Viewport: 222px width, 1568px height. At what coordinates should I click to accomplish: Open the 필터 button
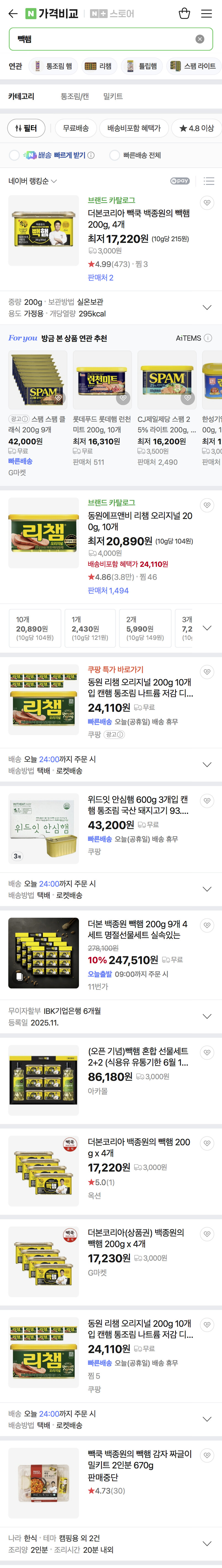26,128
